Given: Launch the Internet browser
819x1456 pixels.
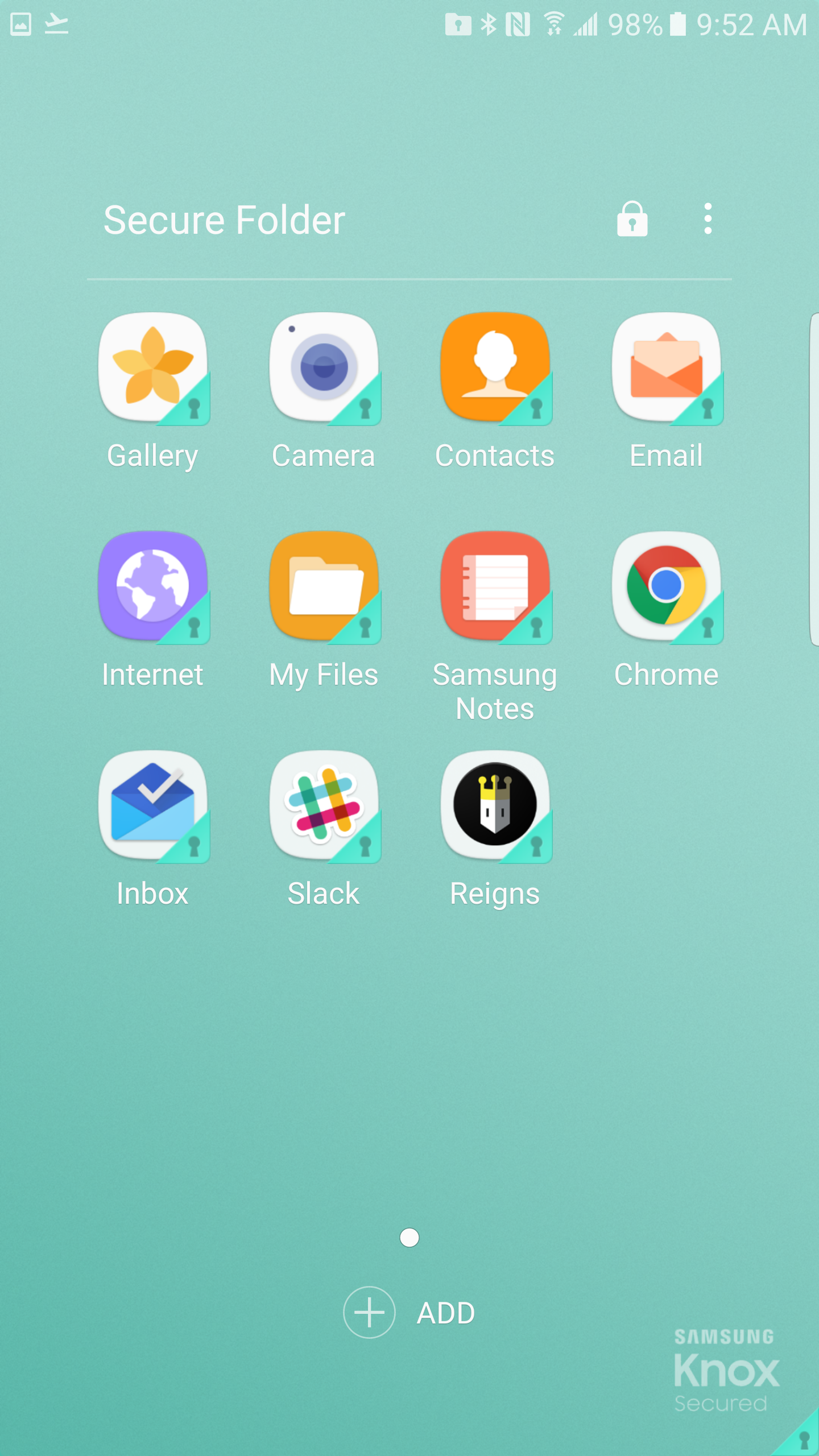Looking at the screenshot, I should coord(153,587).
